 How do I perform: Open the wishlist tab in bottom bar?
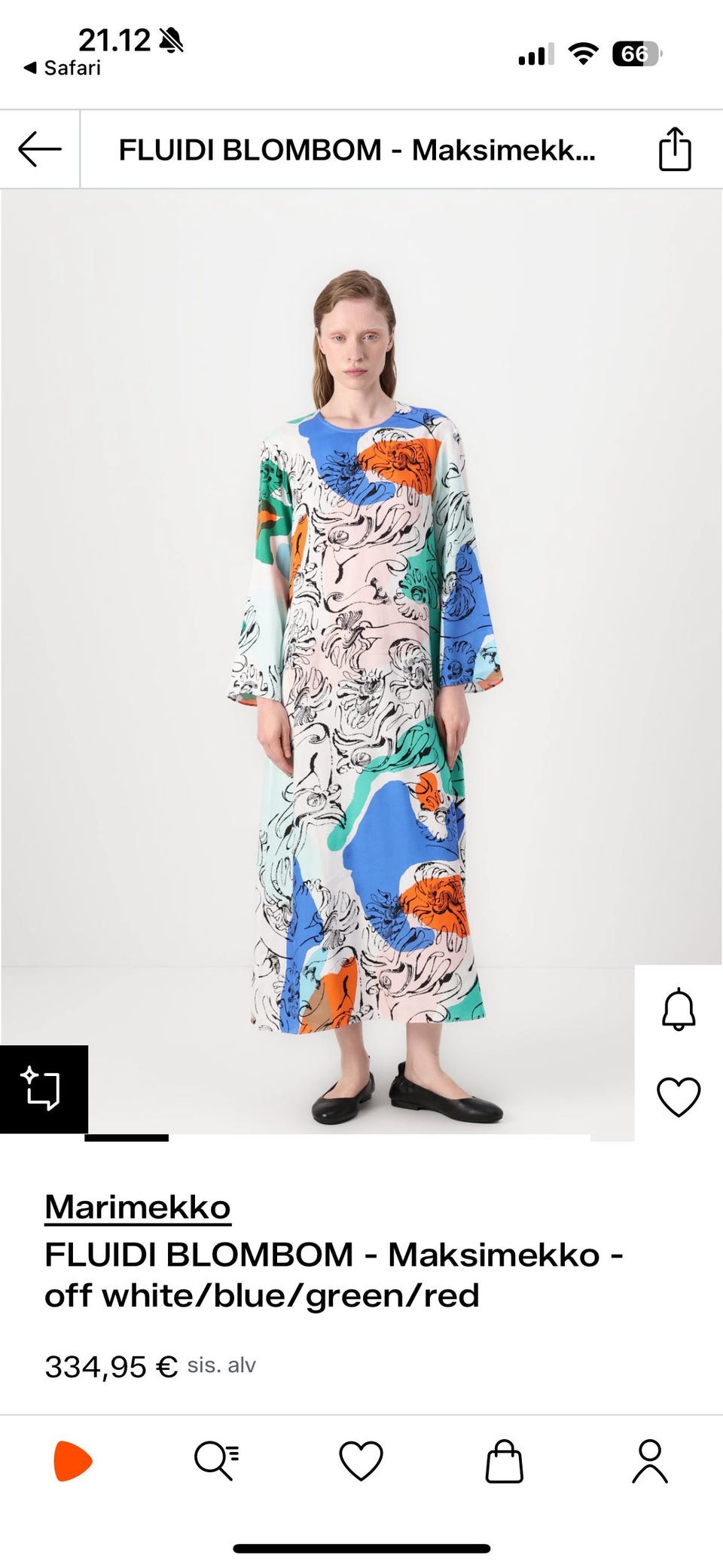(361, 1461)
